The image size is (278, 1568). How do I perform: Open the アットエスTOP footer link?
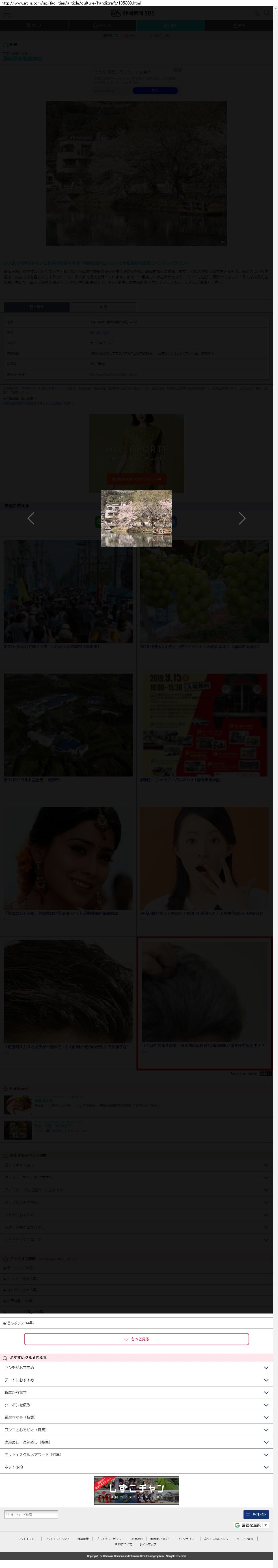click(27, 1539)
